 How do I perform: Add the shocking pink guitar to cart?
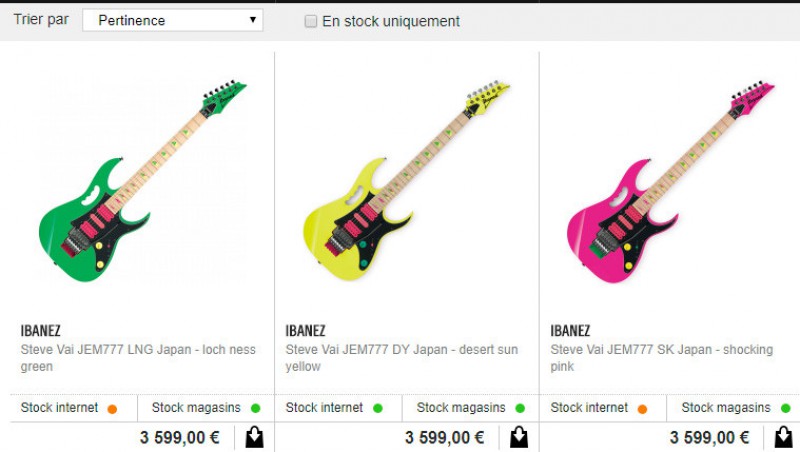point(784,437)
